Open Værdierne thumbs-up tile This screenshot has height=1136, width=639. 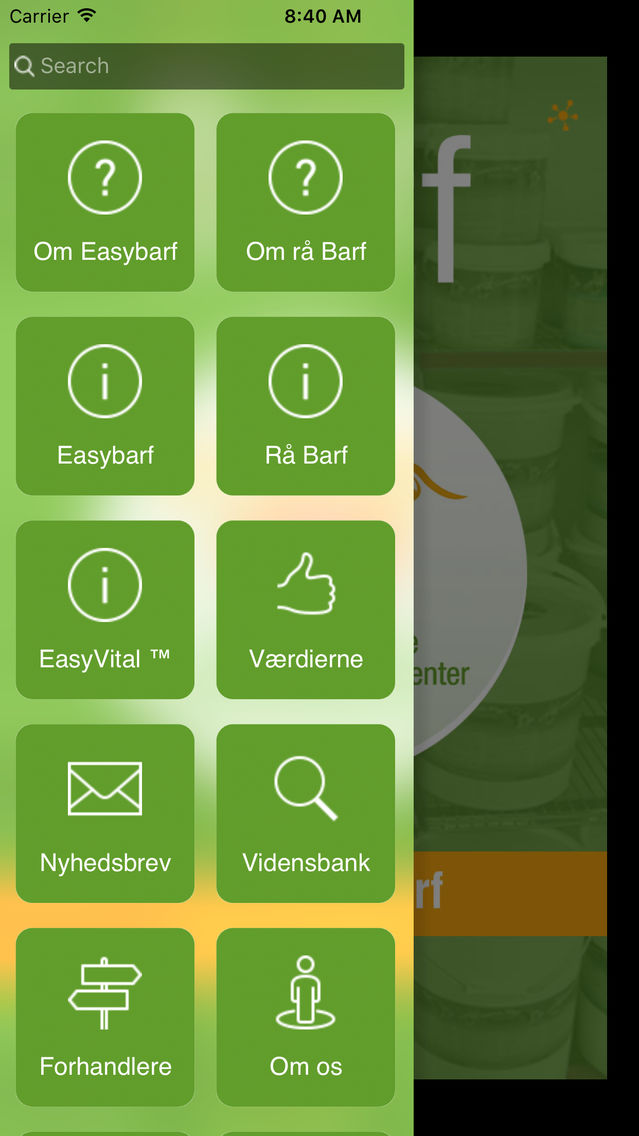(306, 609)
